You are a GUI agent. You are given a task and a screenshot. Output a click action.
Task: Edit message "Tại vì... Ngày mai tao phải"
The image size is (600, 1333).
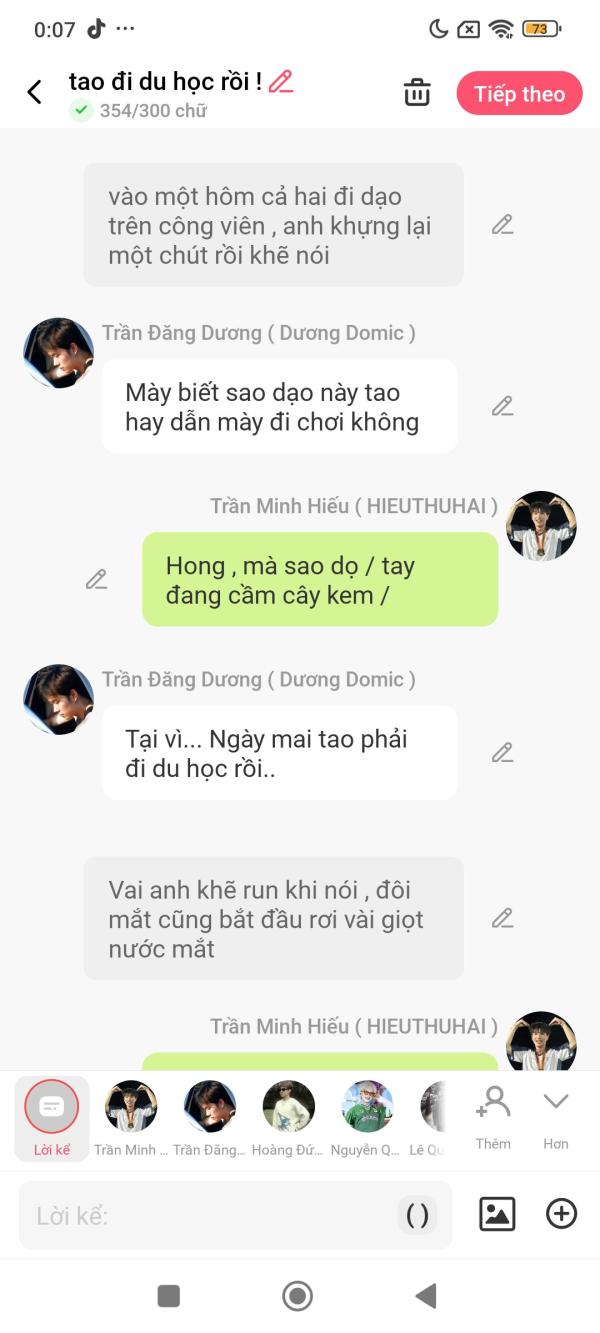(502, 753)
